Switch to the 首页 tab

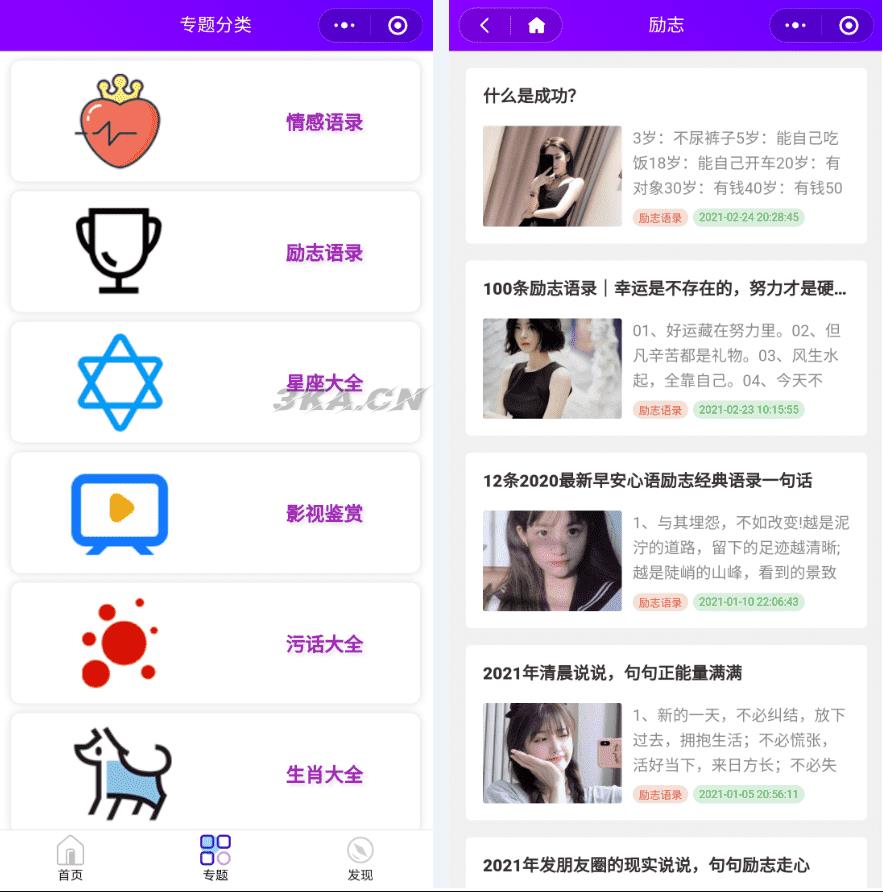tap(70, 858)
